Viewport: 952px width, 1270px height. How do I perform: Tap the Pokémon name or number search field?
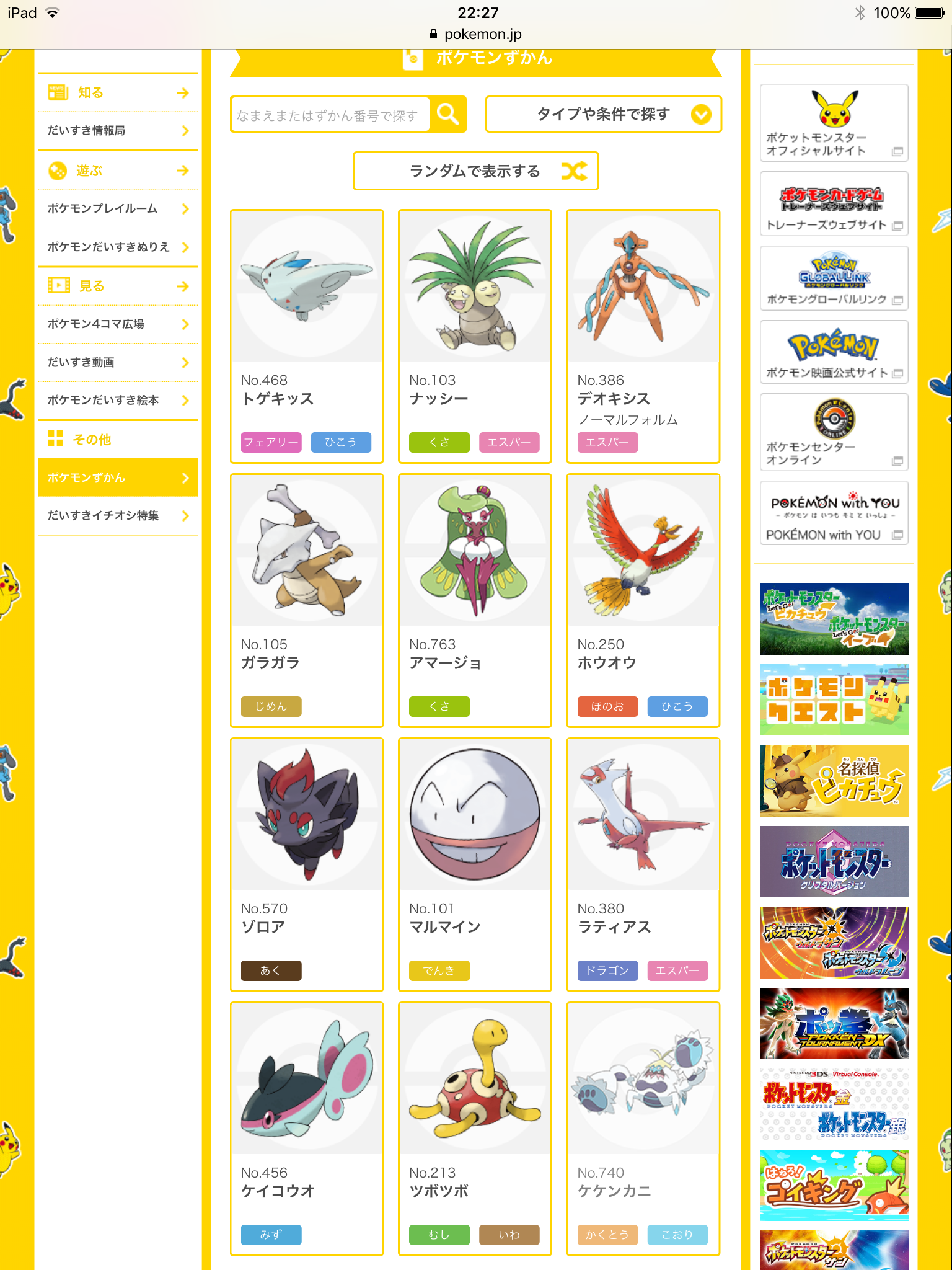click(x=330, y=115)
